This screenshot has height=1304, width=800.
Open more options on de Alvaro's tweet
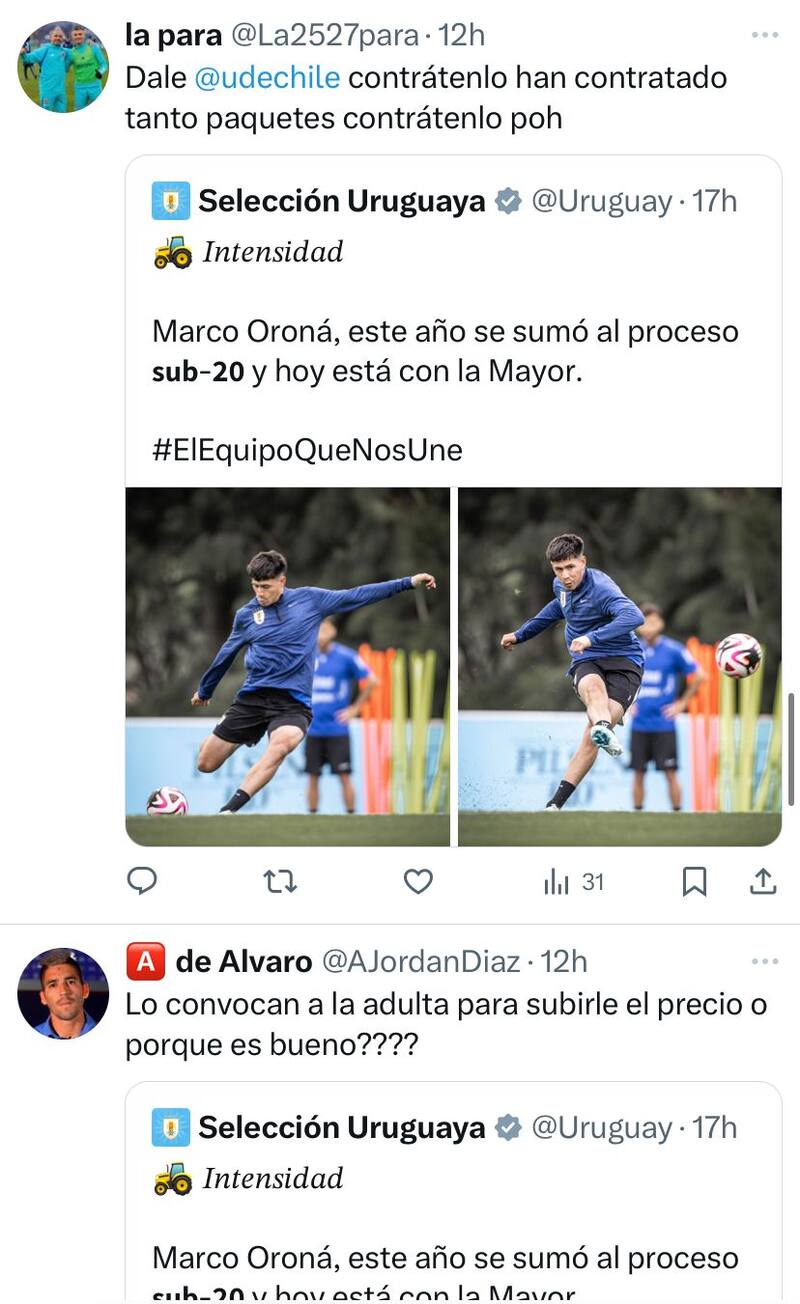point(763,962)
